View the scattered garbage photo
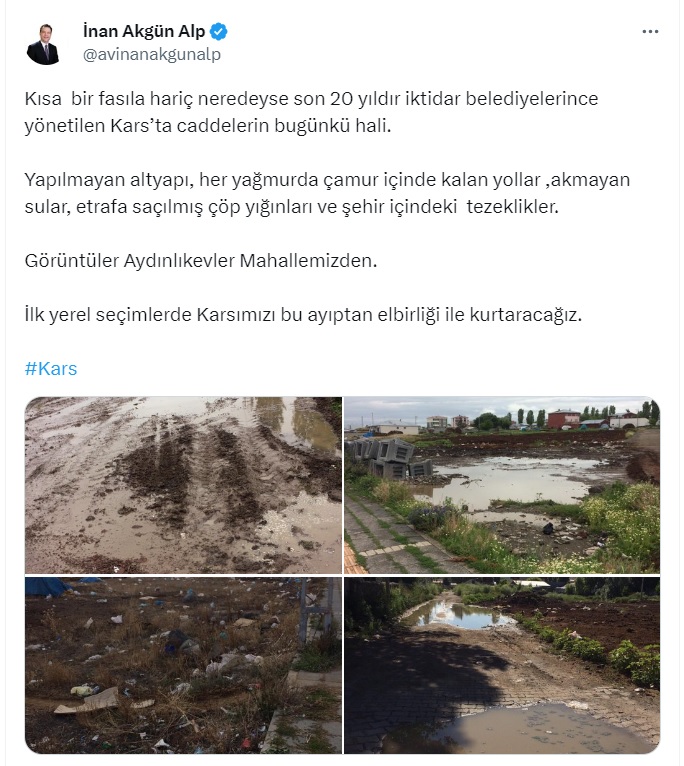The image size is (684, 766). pyautogui.click(x=183, y=665)
